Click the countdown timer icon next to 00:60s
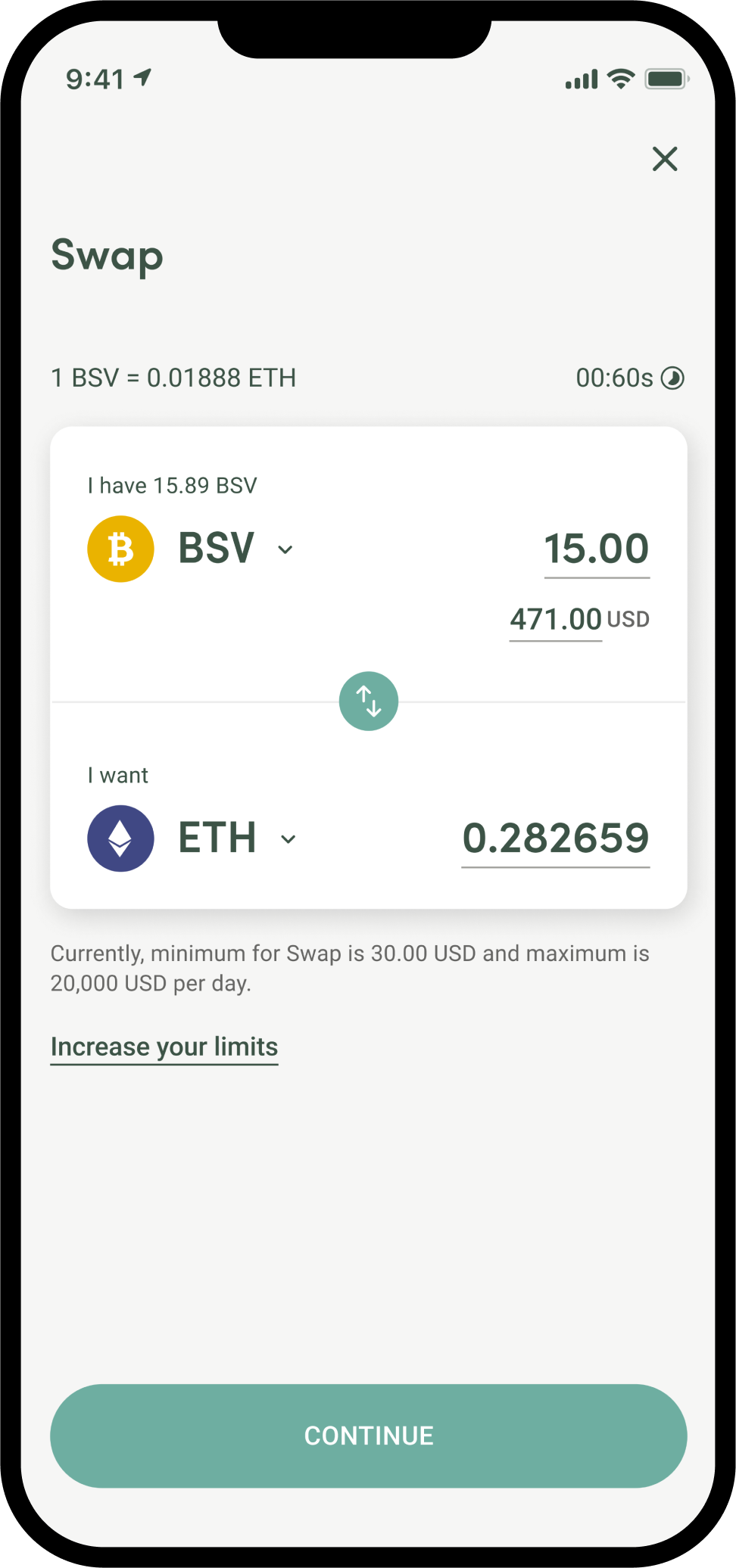 click(671, 378)
